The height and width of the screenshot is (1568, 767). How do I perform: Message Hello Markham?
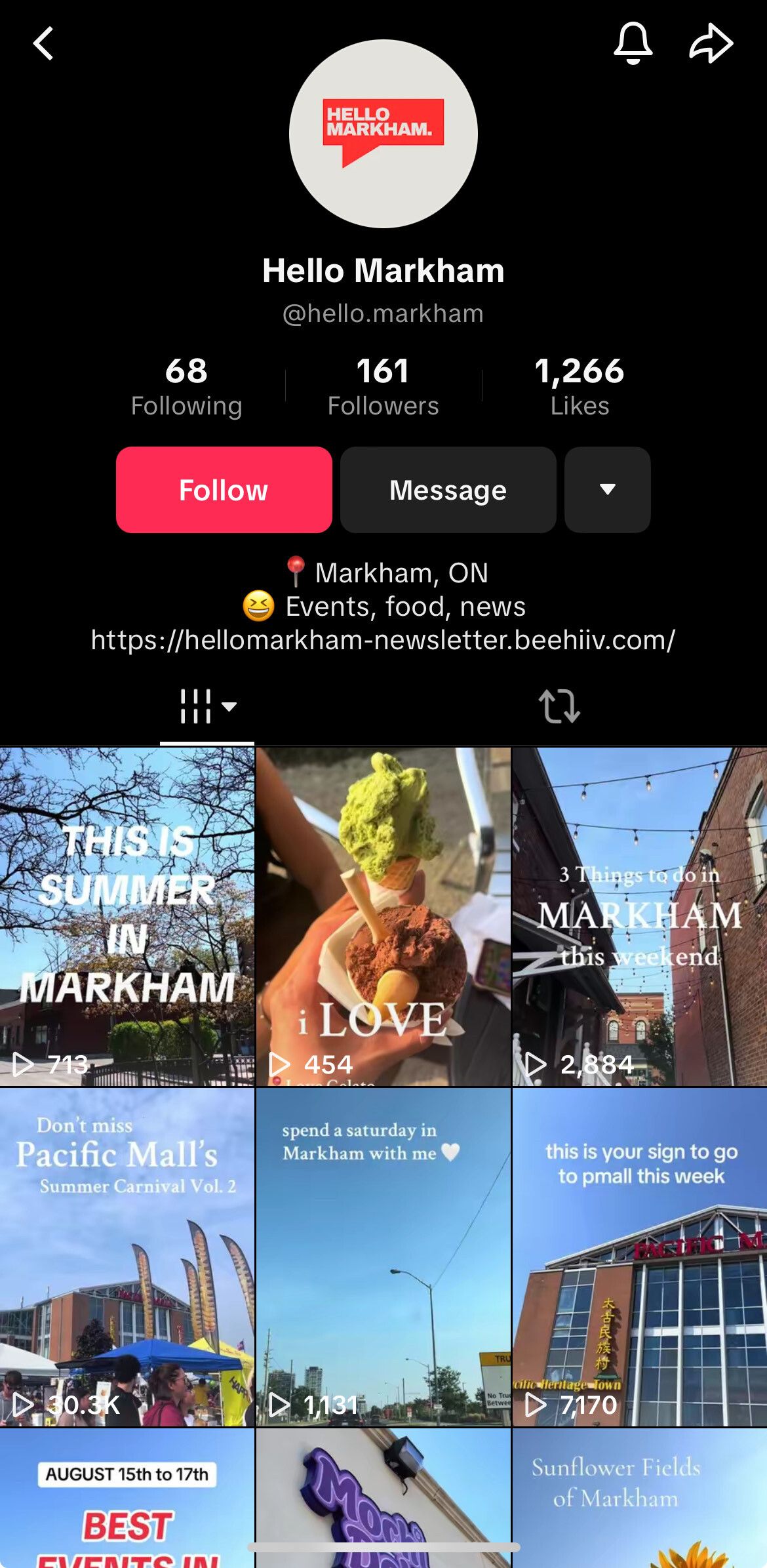[x=448, y=490]
